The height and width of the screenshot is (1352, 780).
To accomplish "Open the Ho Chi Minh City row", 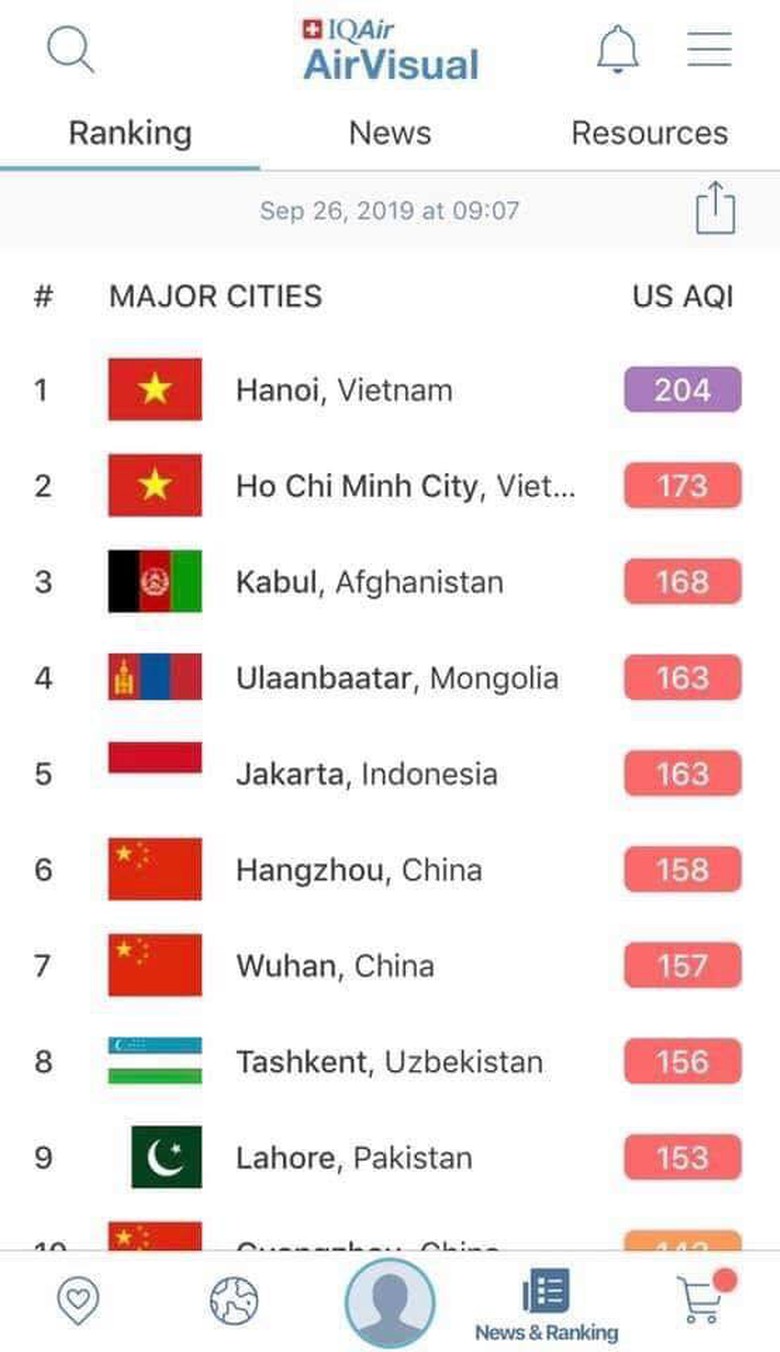I will (x=405, y=486).
